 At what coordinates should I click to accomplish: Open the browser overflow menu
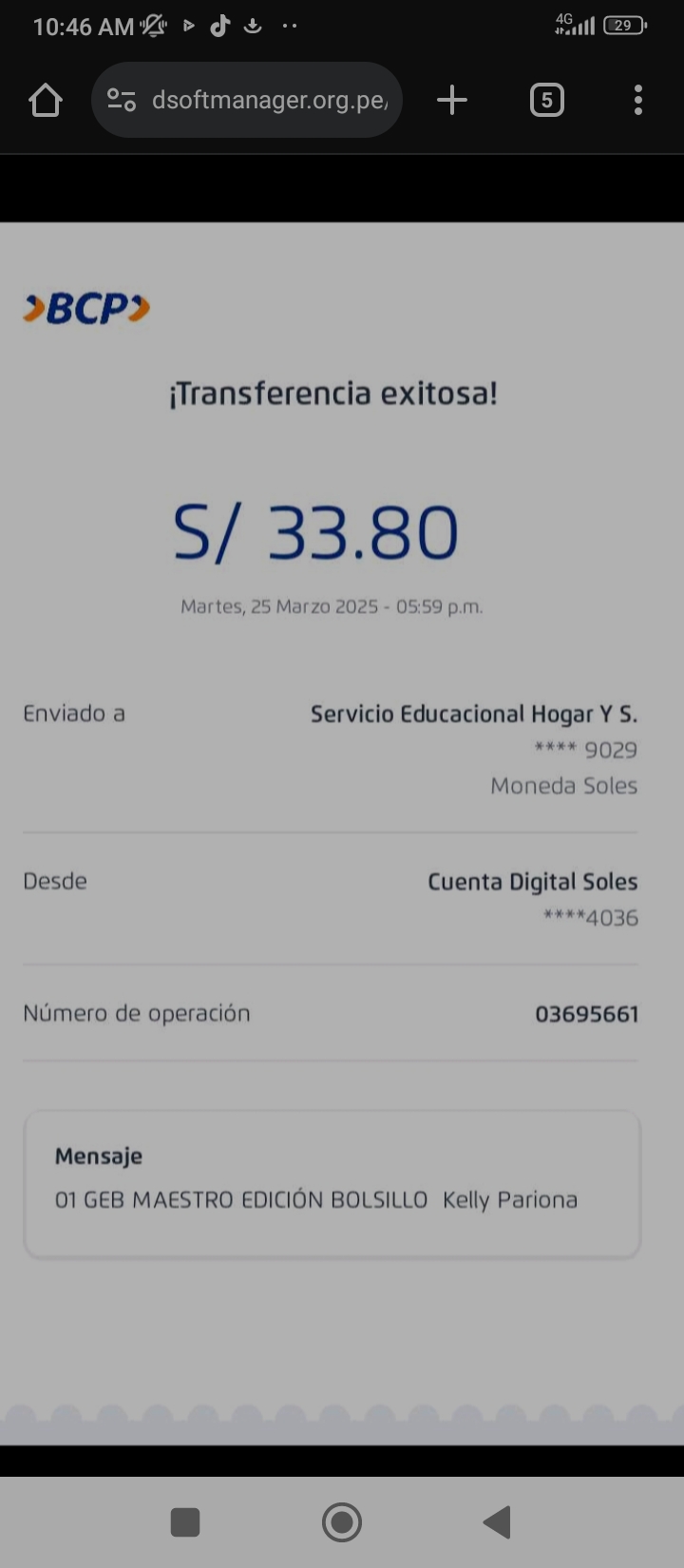pos(637,100)
